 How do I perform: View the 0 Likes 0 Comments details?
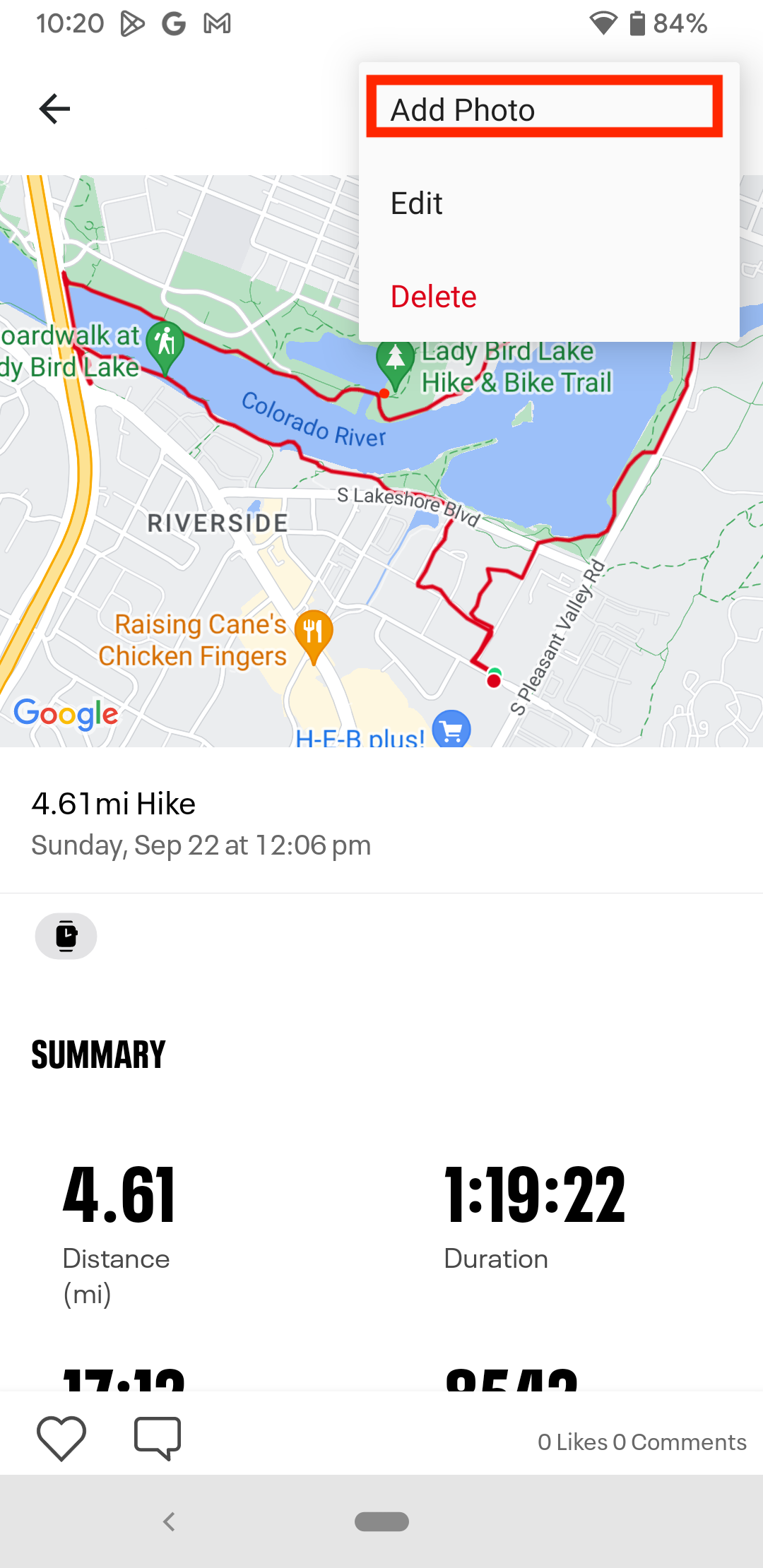coord(641,1442)
